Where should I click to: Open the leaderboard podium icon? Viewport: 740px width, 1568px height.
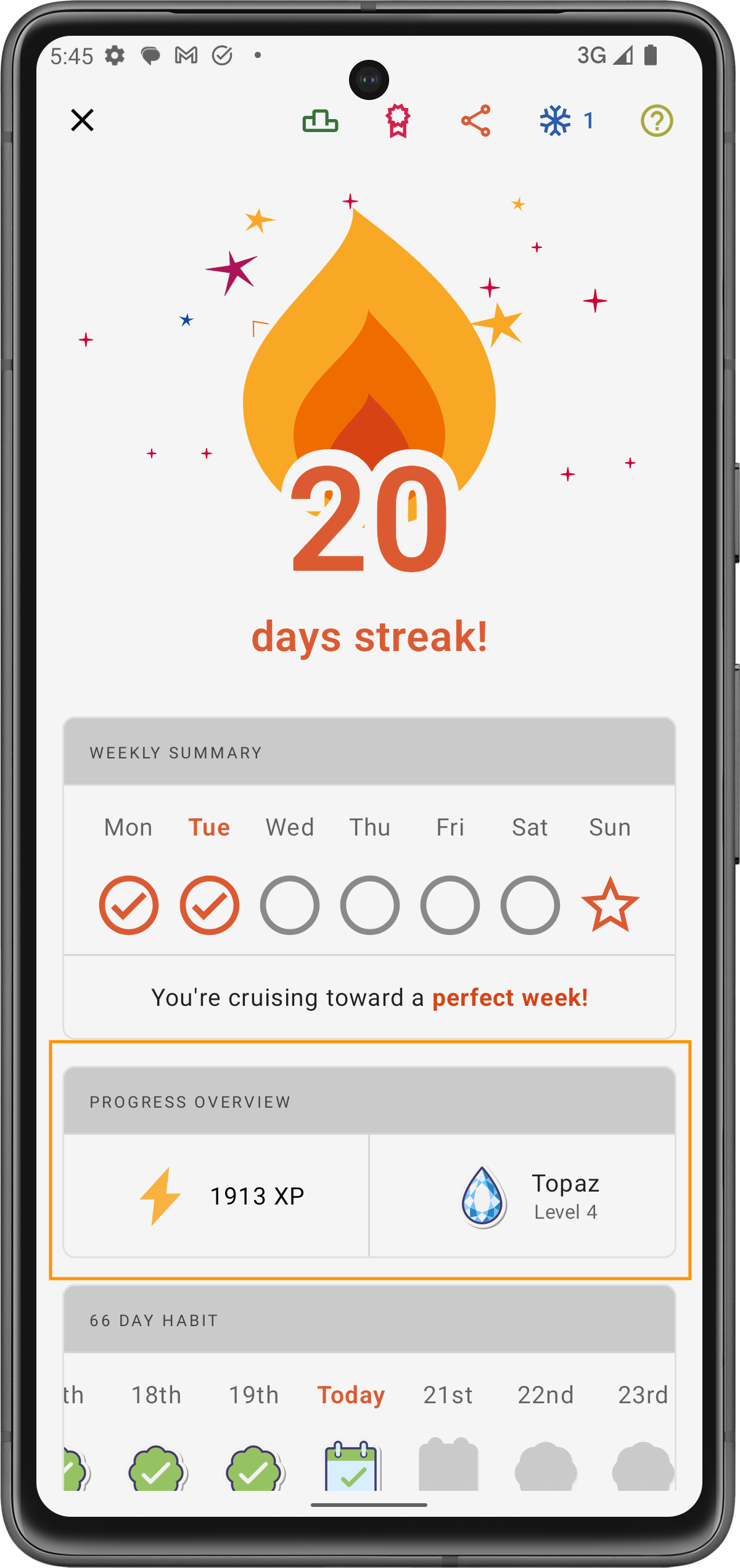click(x=320, y=121)
